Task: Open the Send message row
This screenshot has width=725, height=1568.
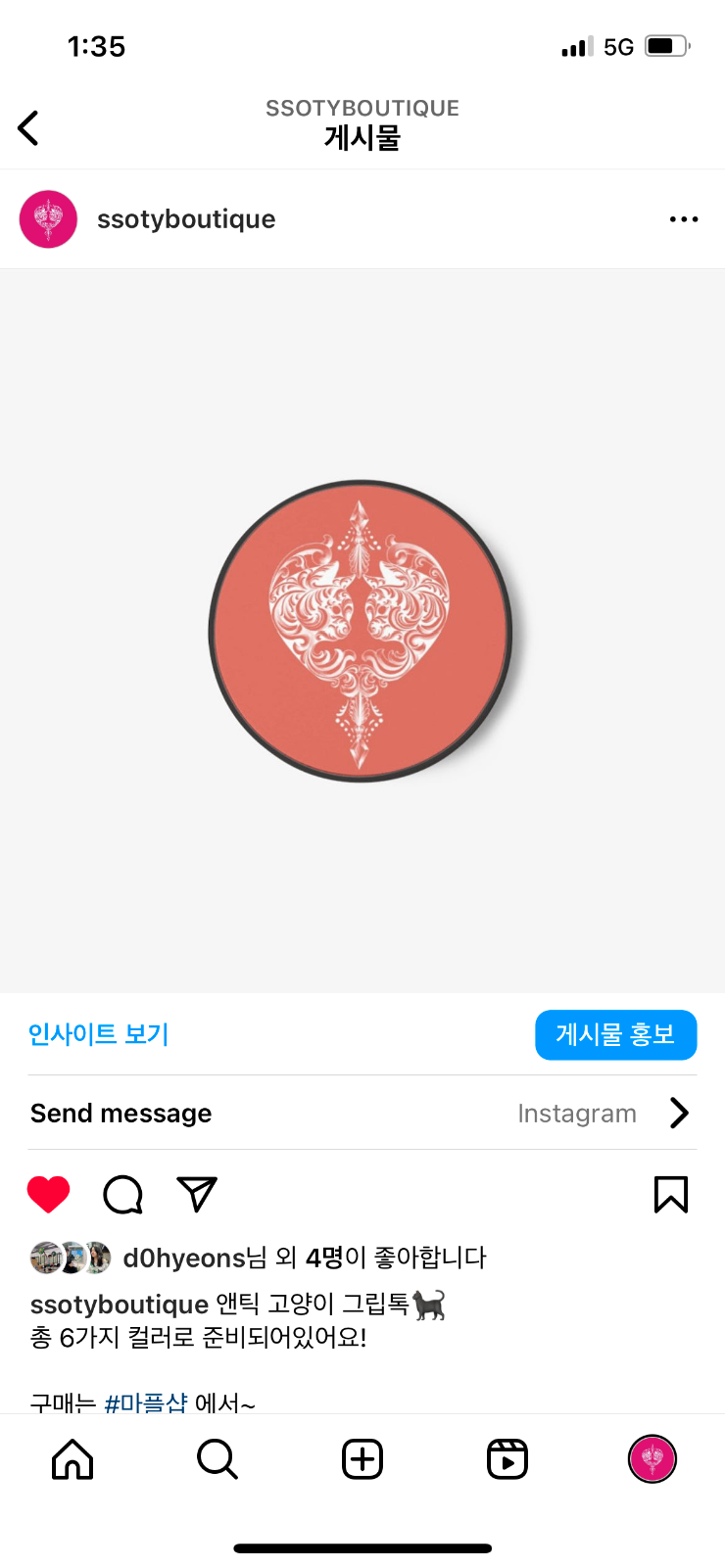Action: 362,1114
